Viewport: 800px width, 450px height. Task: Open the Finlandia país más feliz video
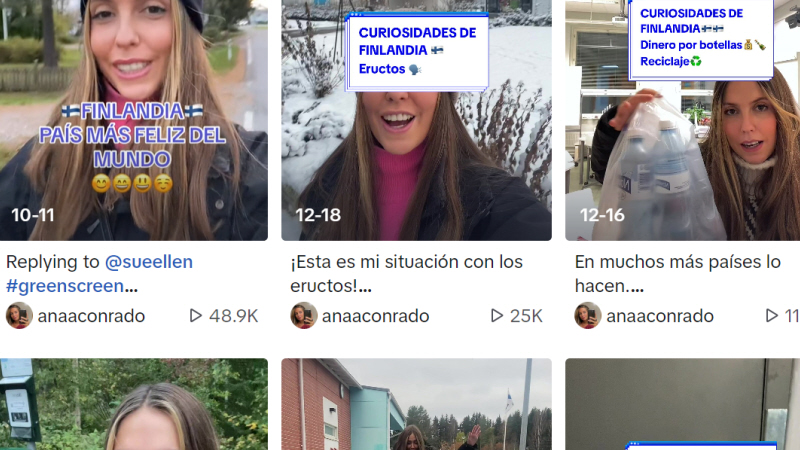point(133,120)
